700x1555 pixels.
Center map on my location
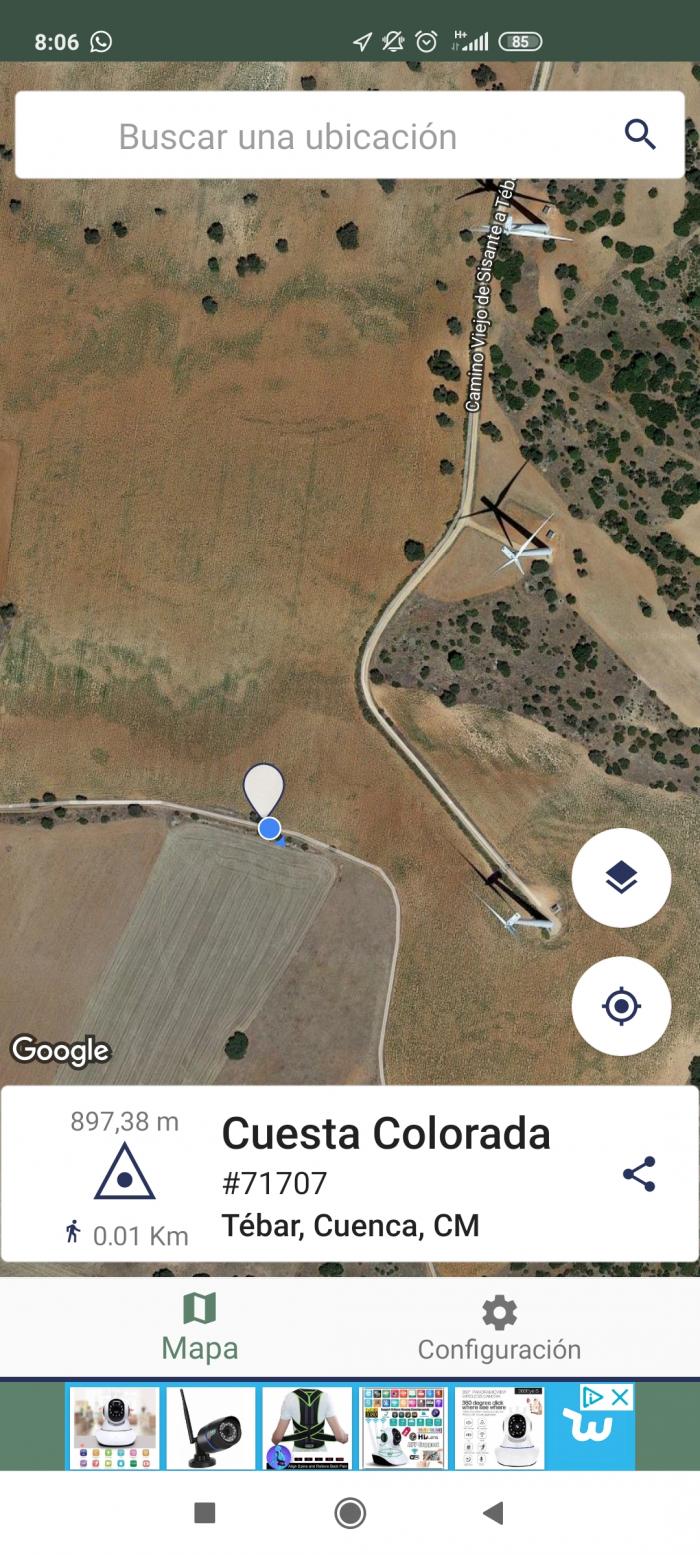[621, 1006]
